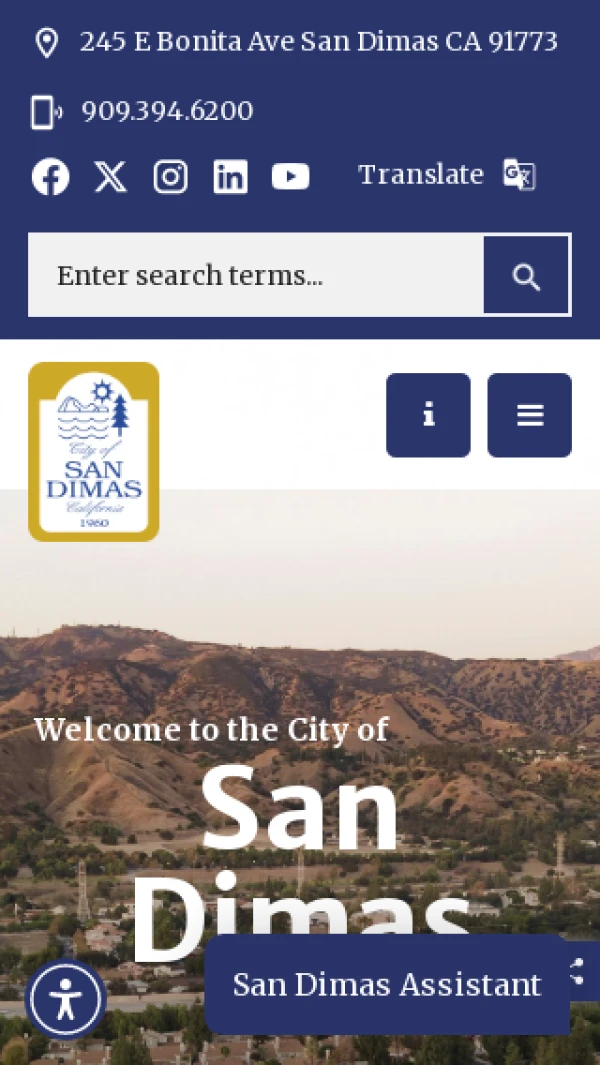
Task: Submit search with magnifier button
Action: [526, 276]
